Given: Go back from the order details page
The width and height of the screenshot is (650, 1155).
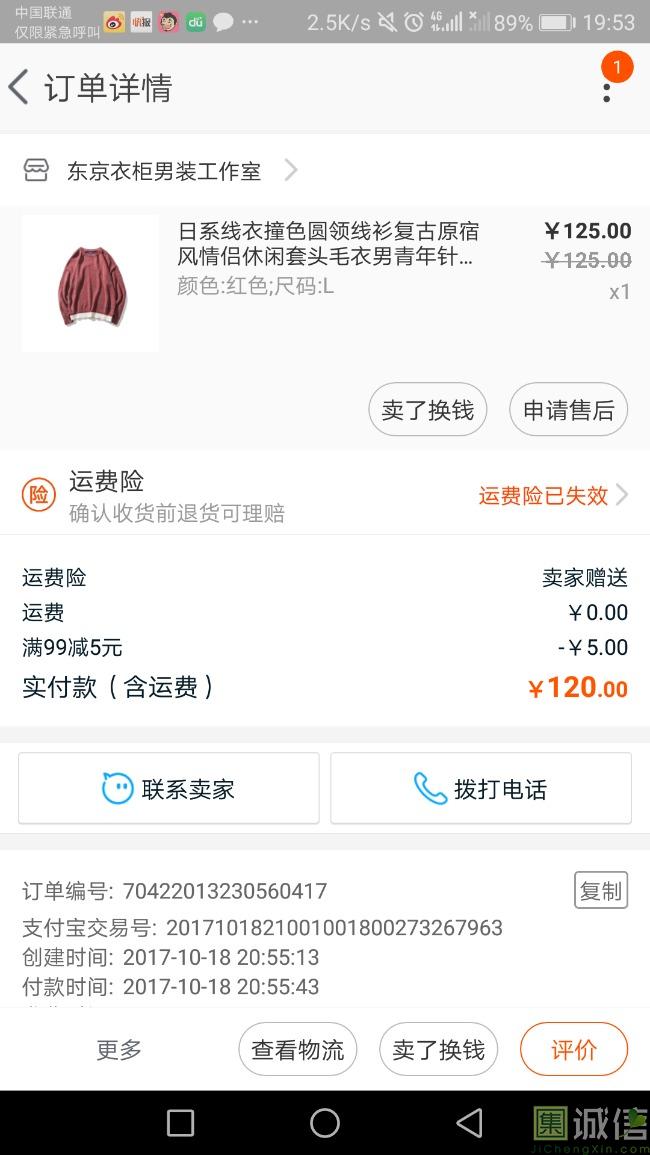Looking at the screenshot, I should (20, 88).
